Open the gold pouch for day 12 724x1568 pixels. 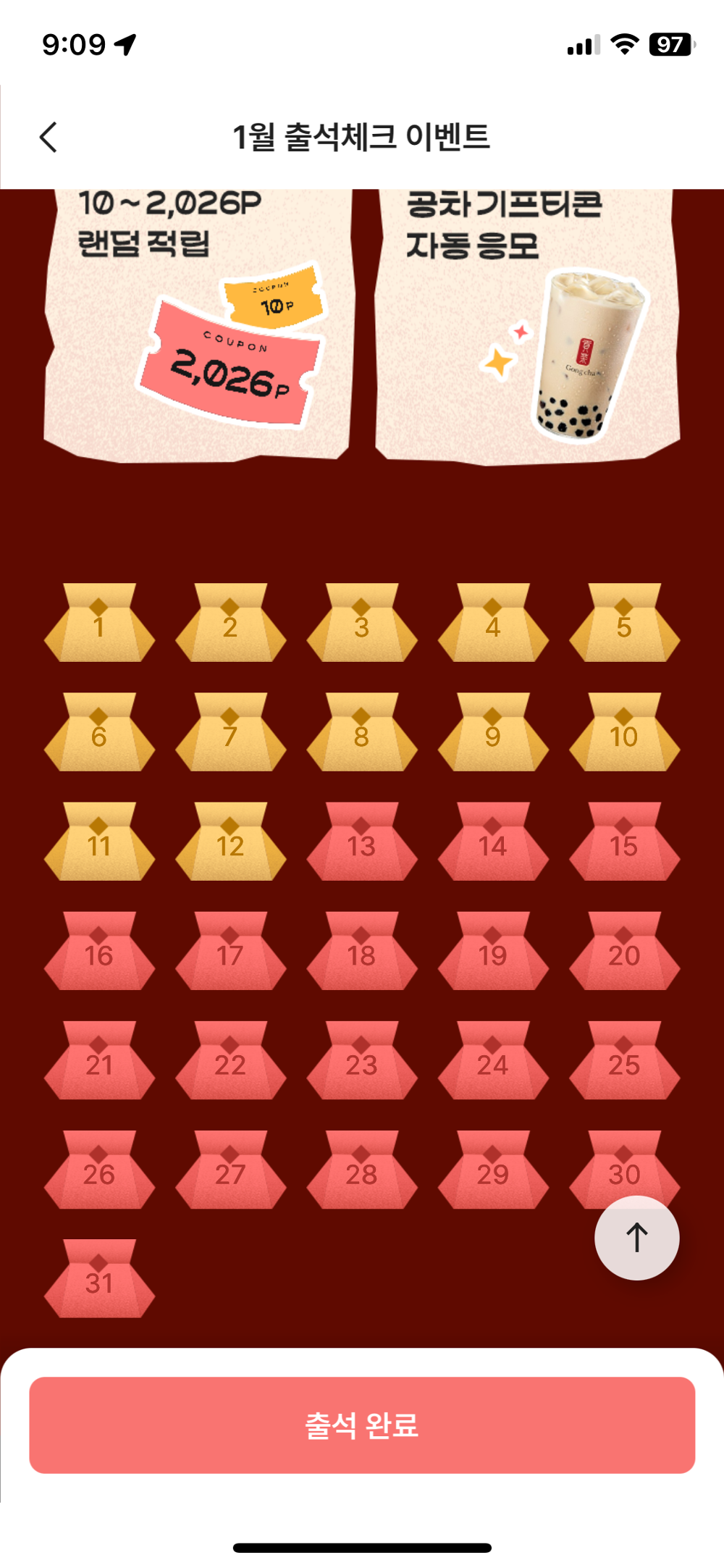[230, 843]
